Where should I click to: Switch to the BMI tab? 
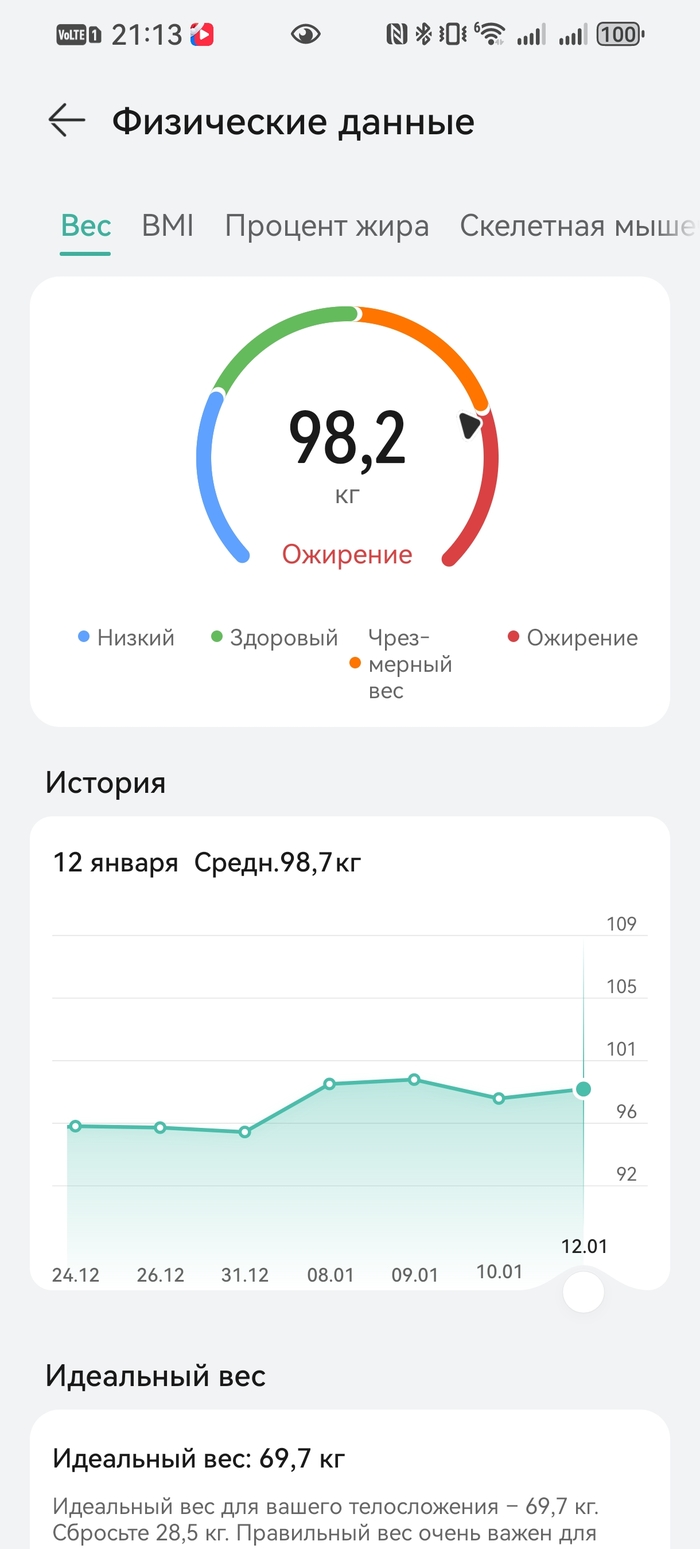(167, 225)
